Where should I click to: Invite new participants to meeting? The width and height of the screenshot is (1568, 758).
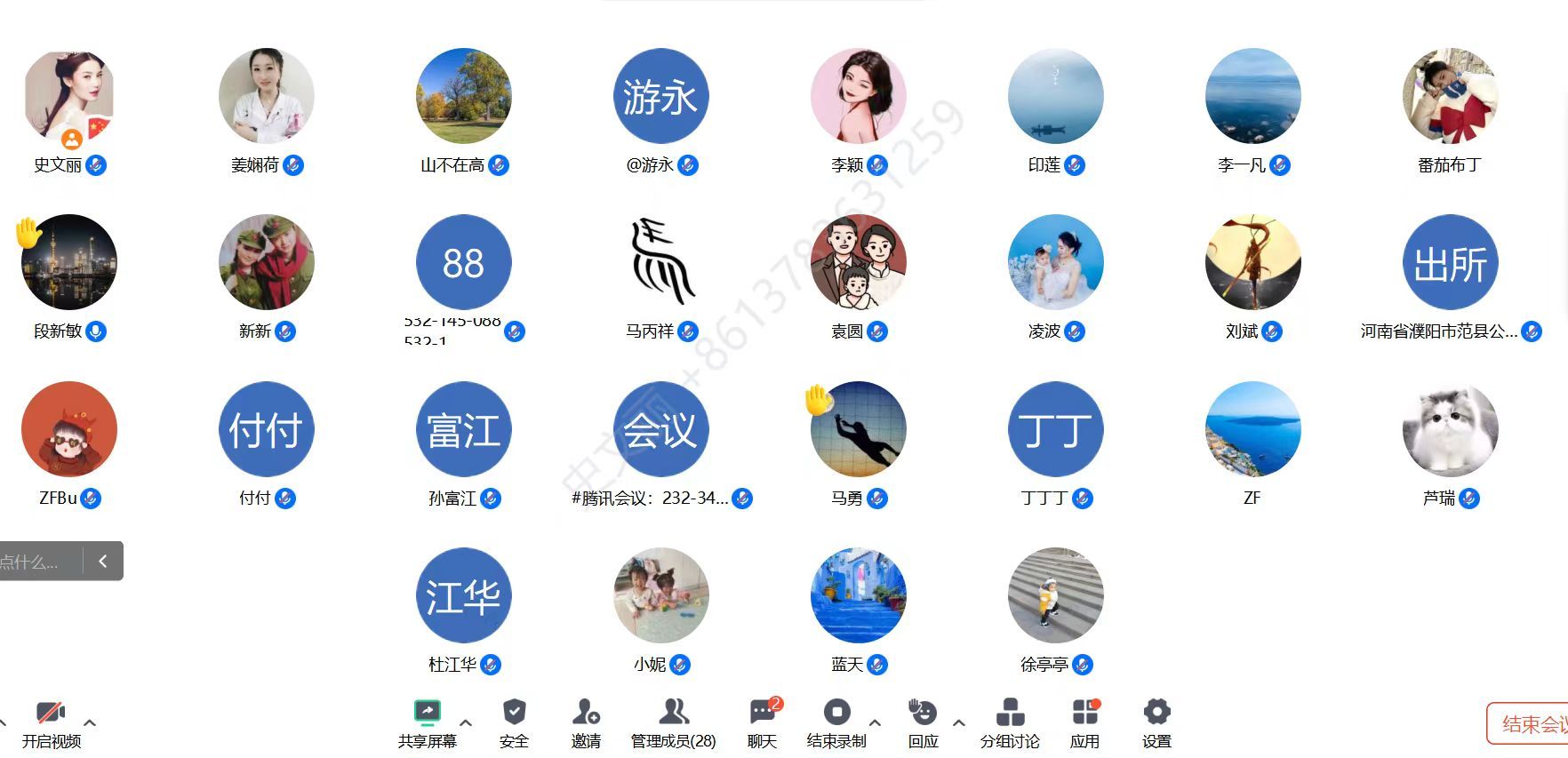point(585,723)
